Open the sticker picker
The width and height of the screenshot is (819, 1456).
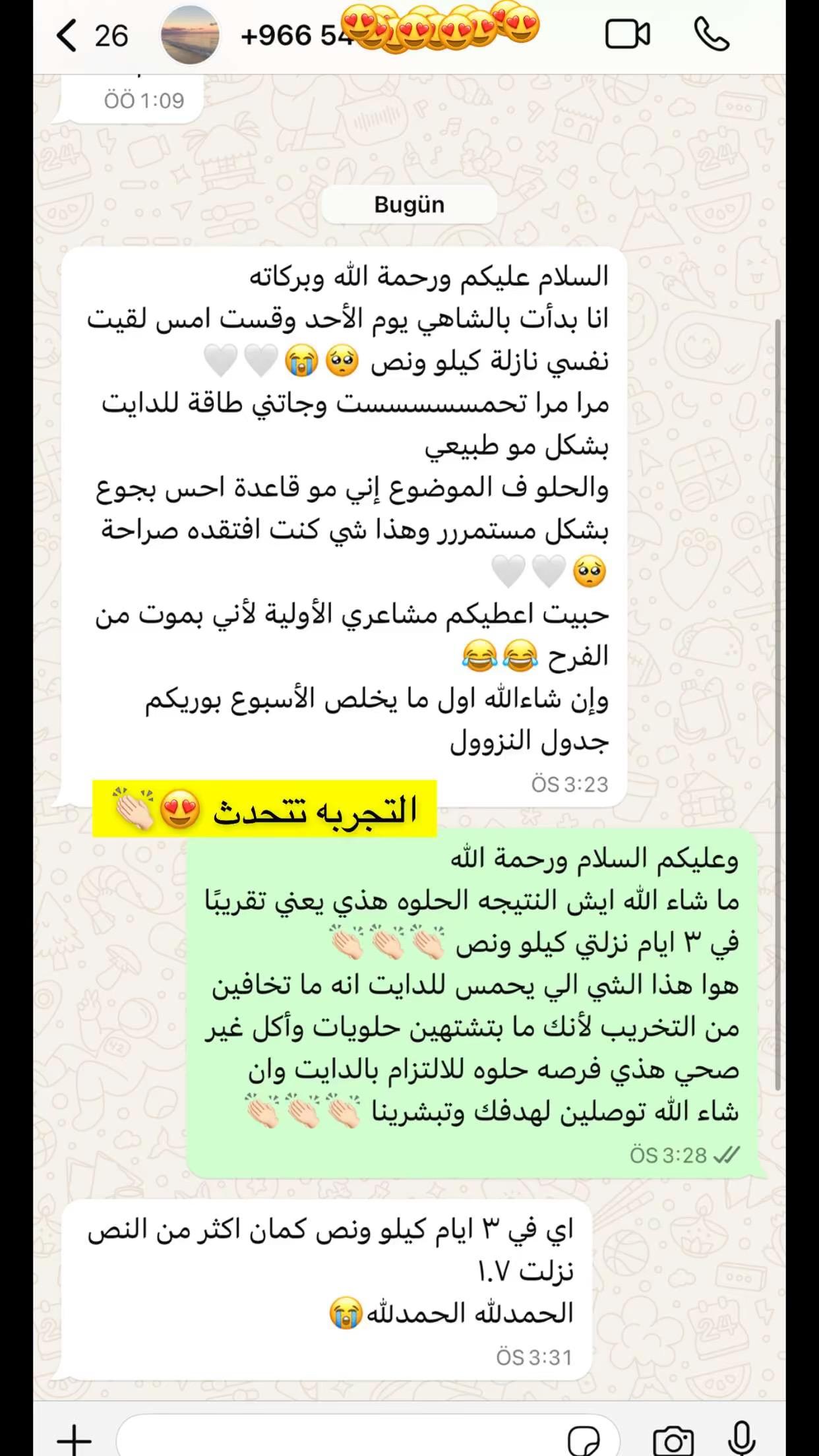coord(584,1439)
